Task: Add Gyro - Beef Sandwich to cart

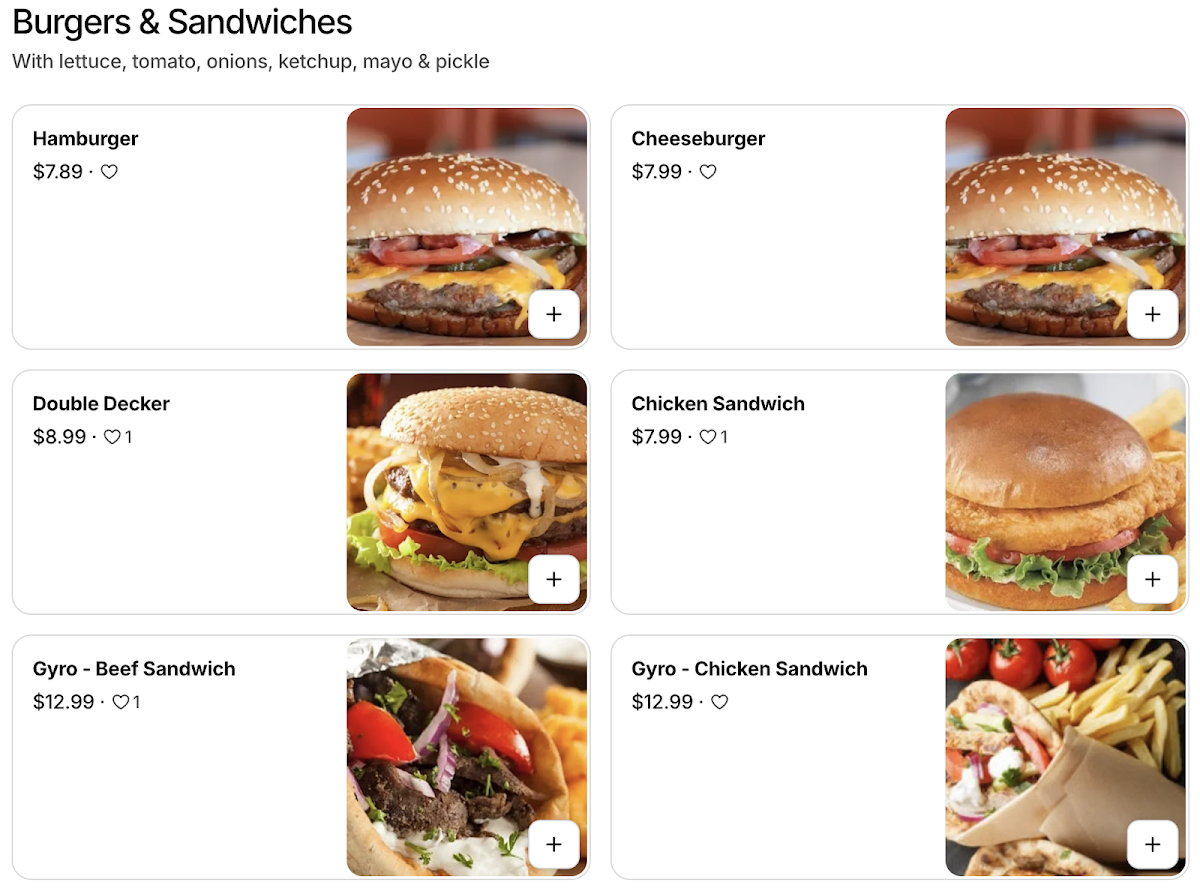Action: (x=554, y=844)
